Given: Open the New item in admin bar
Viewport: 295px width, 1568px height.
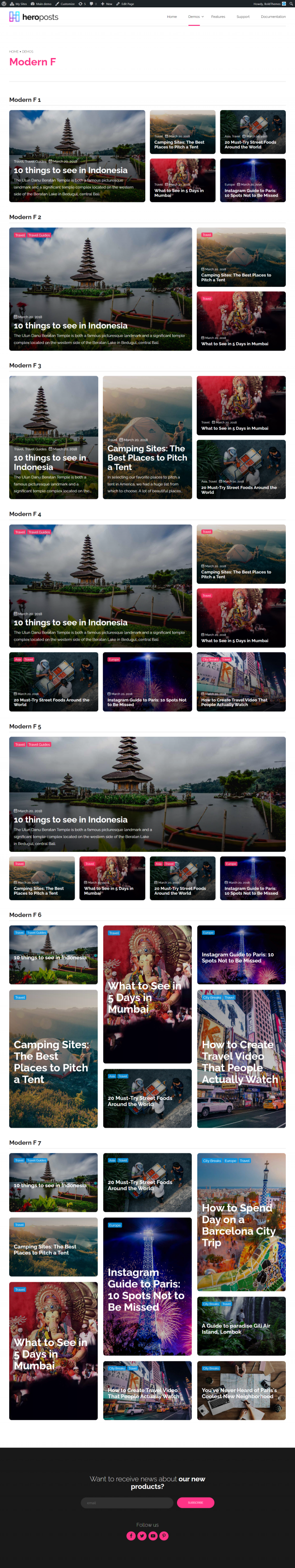Looking at the screenshot, I should pos(107,4).
